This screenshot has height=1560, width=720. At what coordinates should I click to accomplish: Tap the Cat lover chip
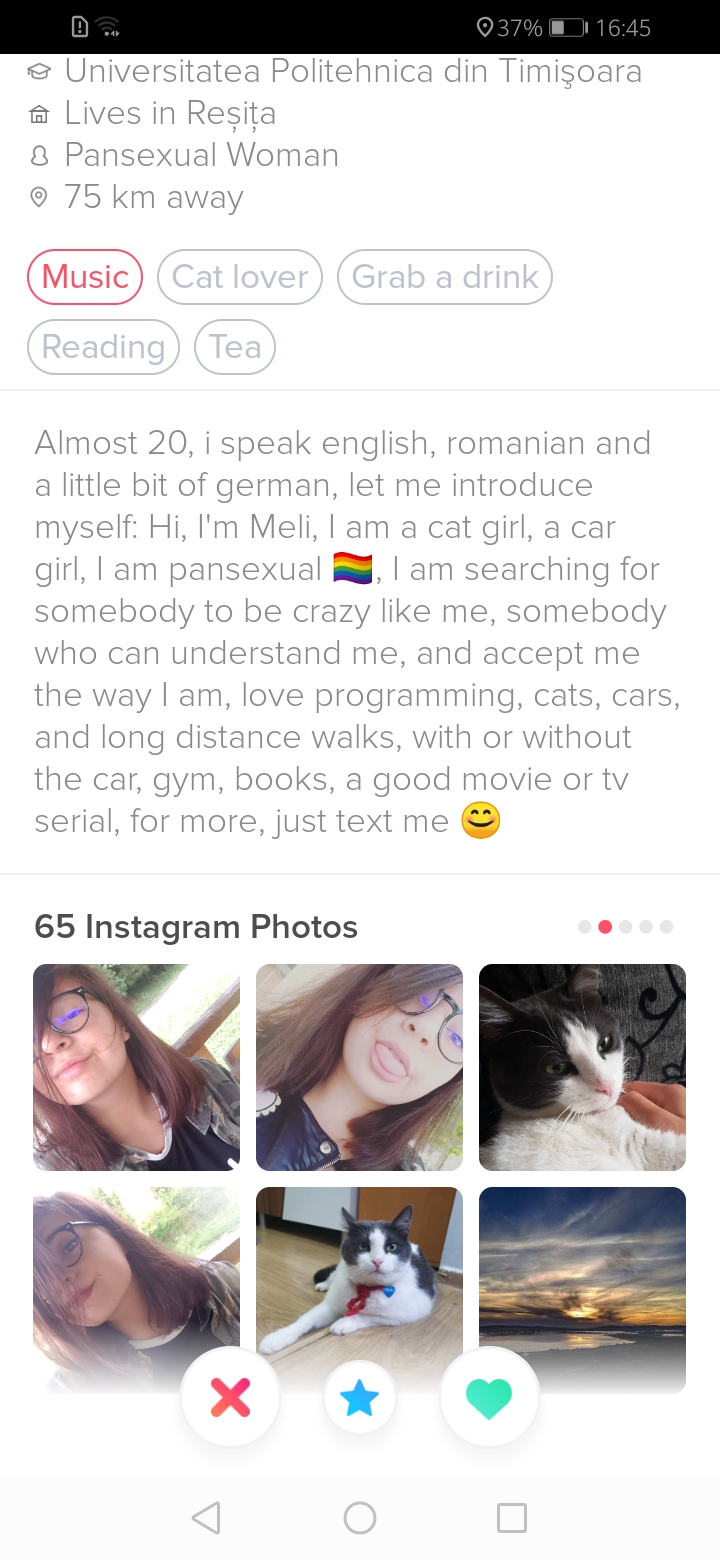tap(240, 277)
